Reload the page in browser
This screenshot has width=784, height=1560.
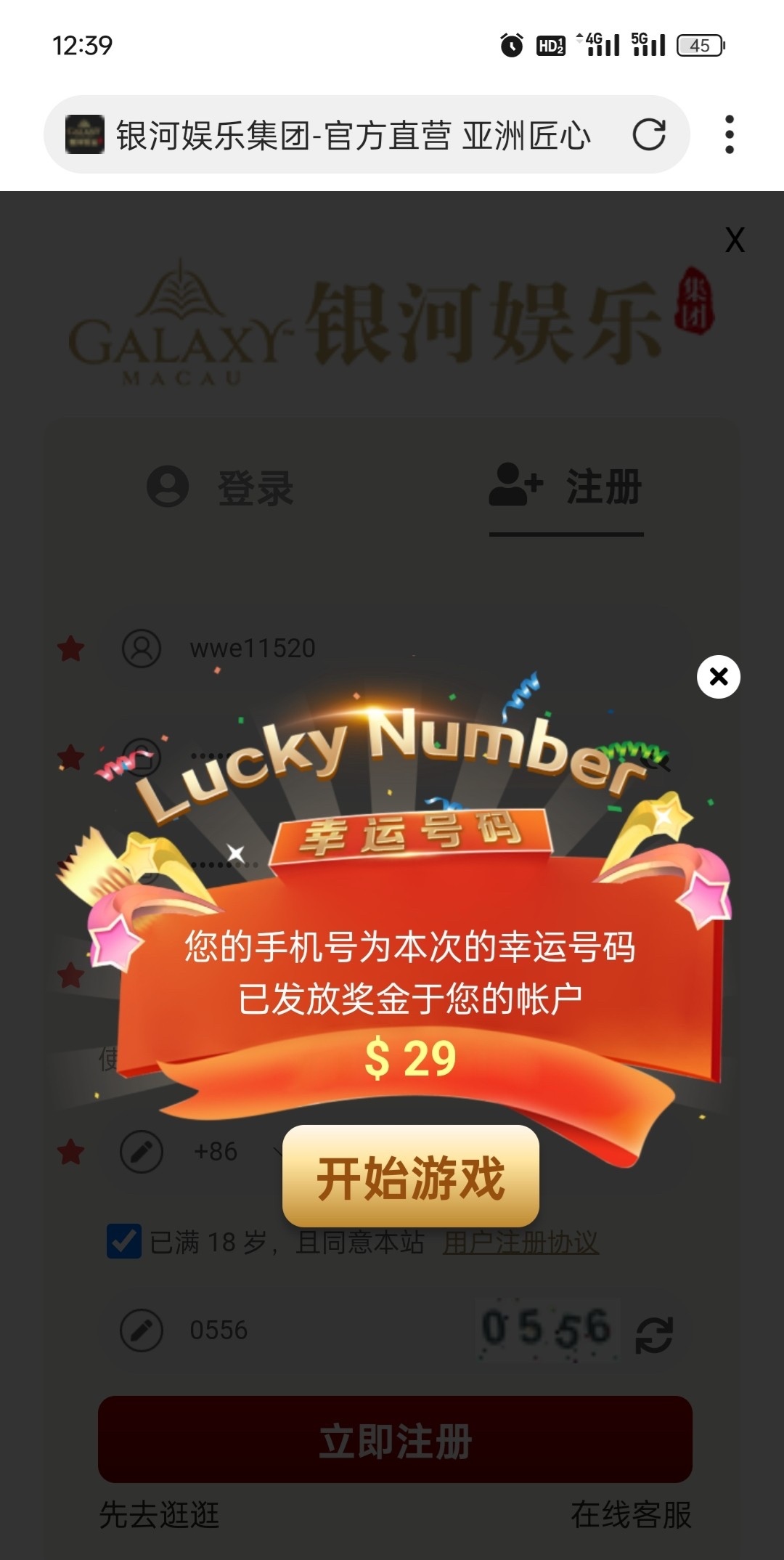click(x=648, y=134)
